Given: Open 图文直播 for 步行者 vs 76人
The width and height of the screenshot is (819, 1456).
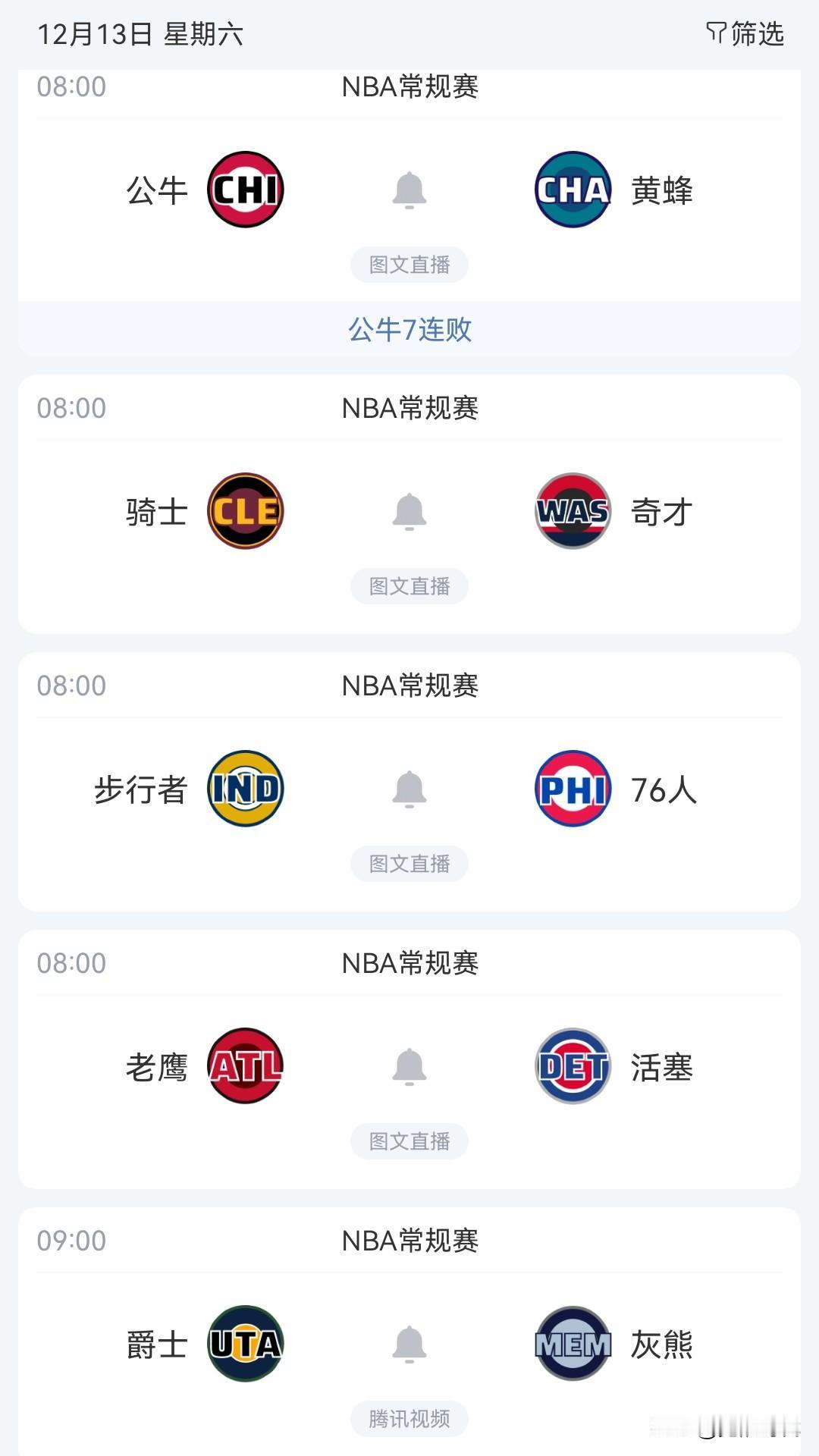Looking at the screenshot, I should [x=409, y=864].
